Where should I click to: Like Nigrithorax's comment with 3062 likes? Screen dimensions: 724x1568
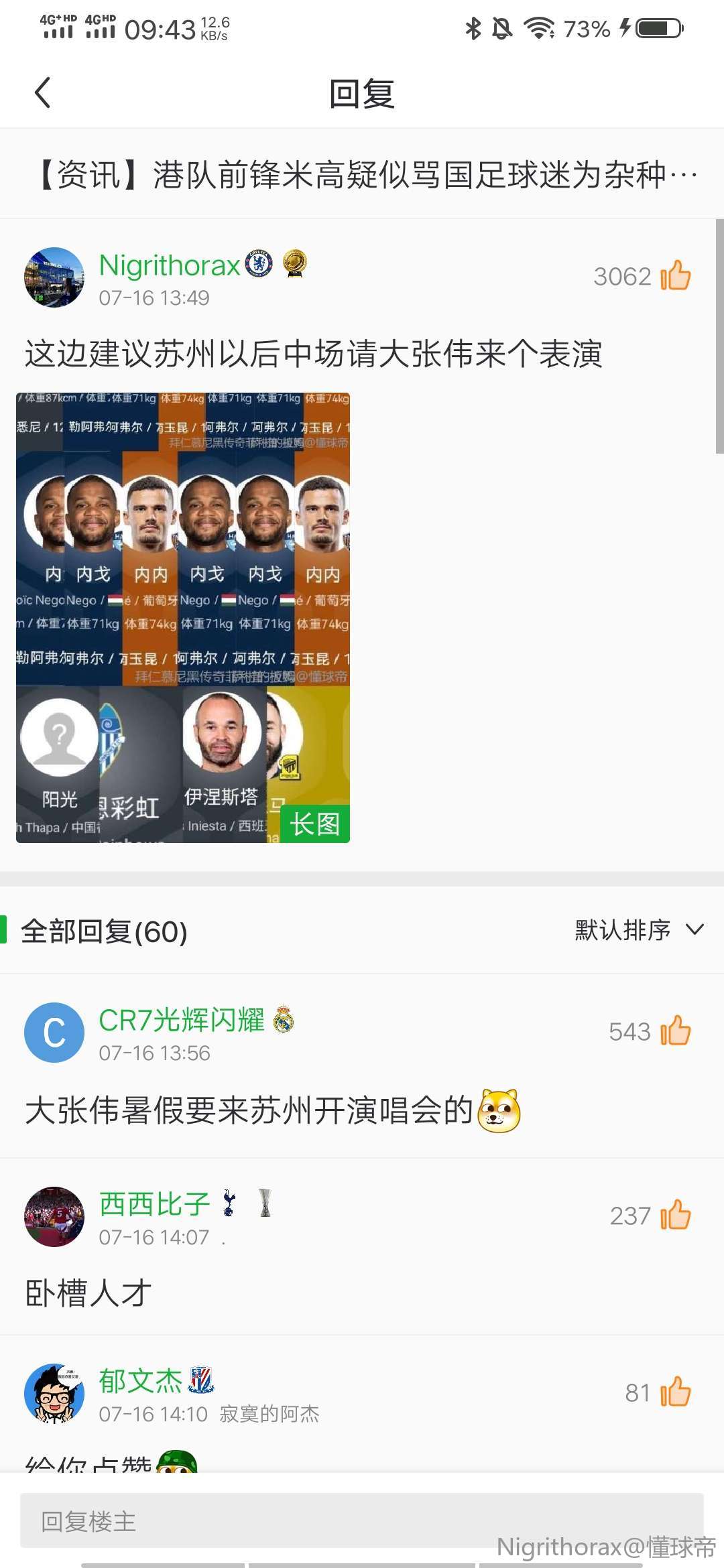click(x=675, y=275)
